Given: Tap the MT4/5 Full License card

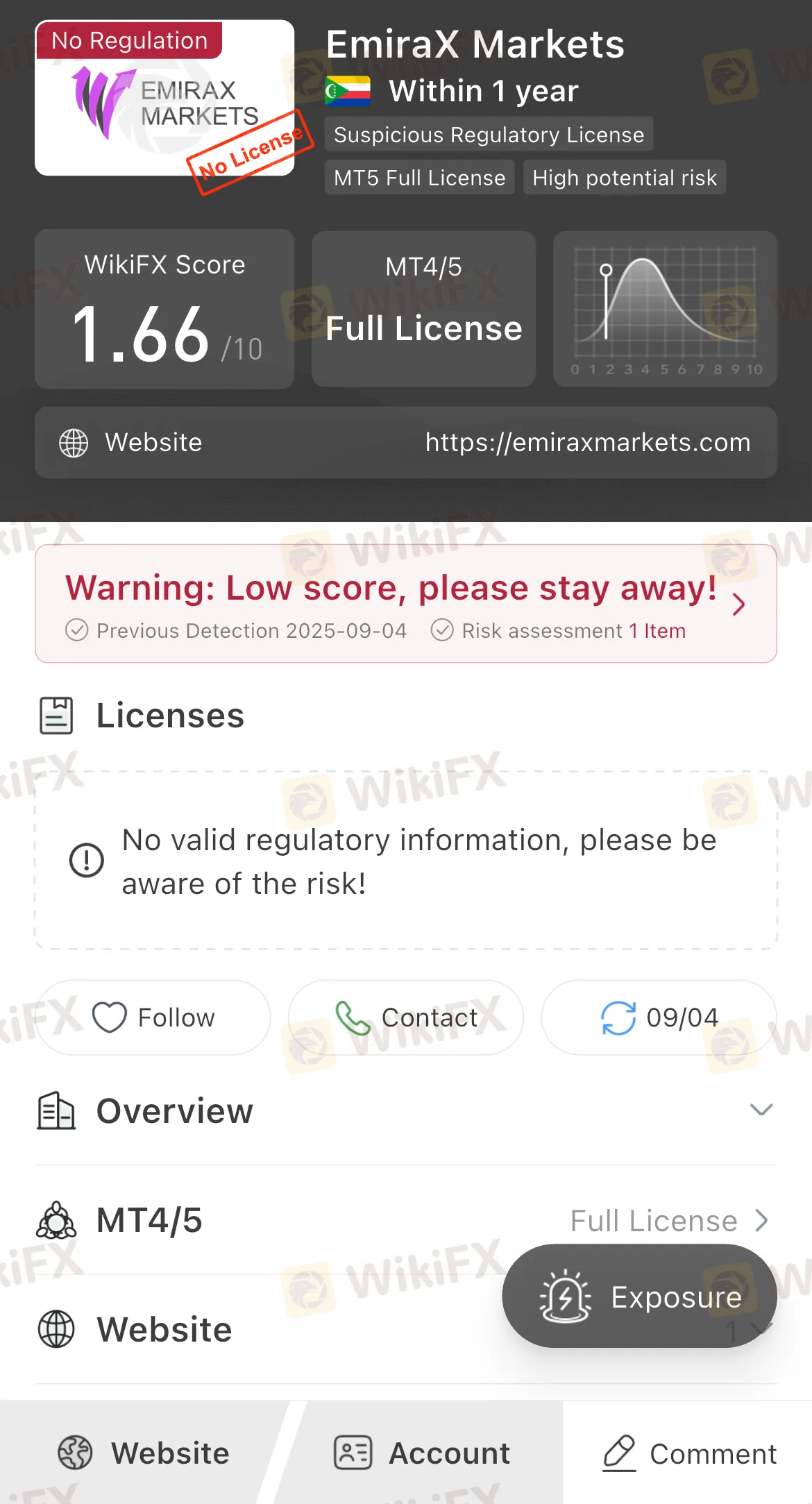Looking at the screenshot, I should [423, 309].
